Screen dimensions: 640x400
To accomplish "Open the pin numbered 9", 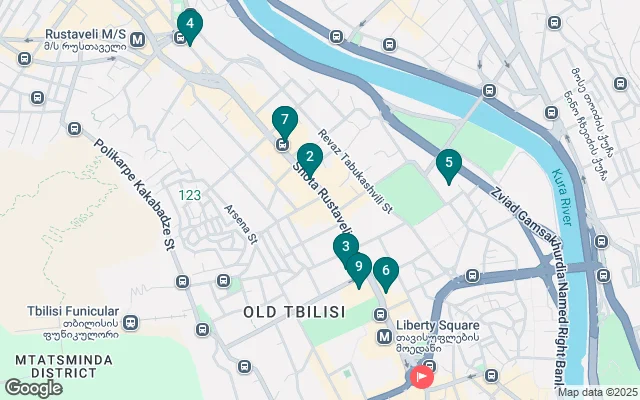I will point(359,267).
